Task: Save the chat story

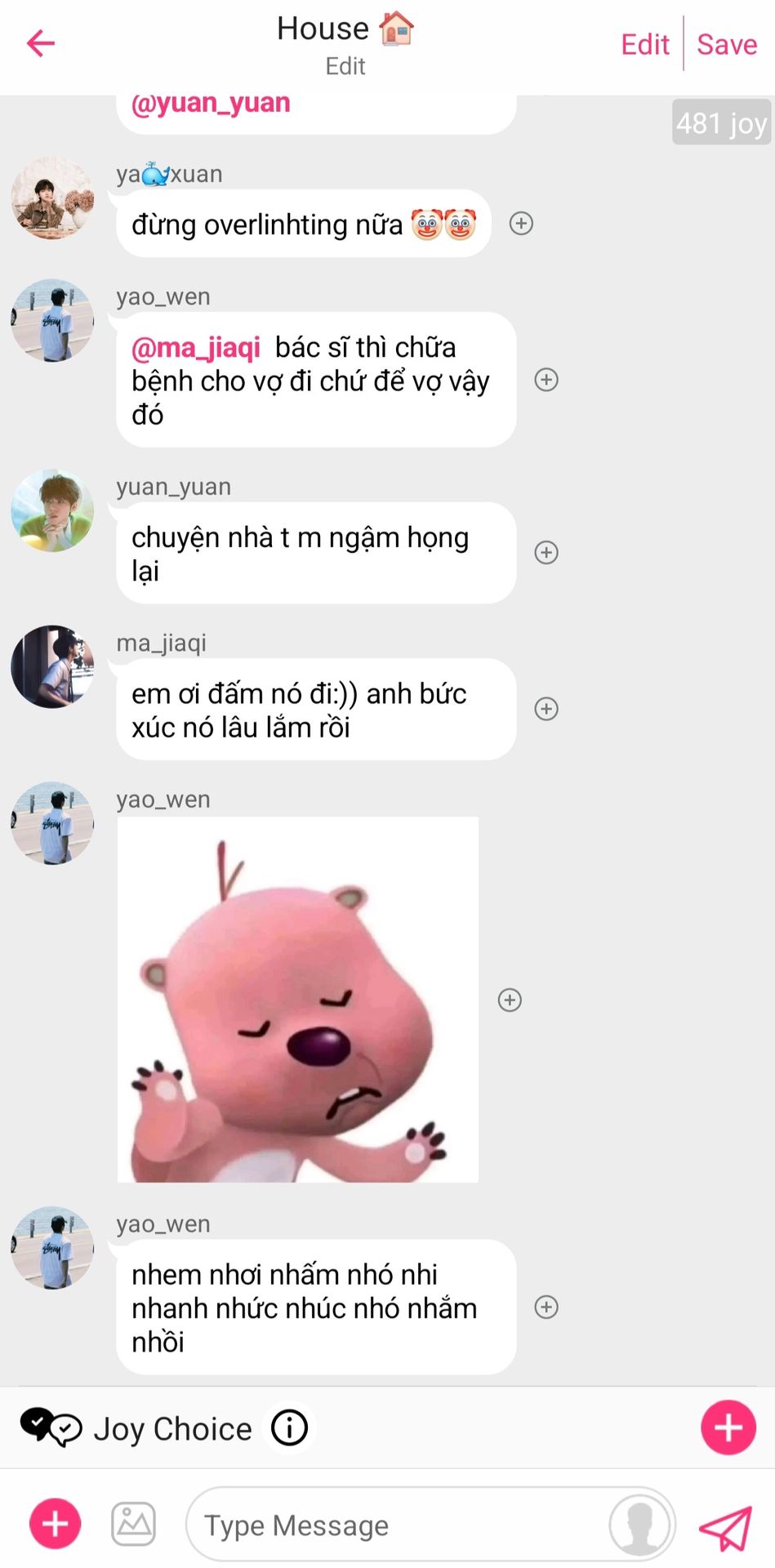Action: pyautogui.click(x=727, y=44)
